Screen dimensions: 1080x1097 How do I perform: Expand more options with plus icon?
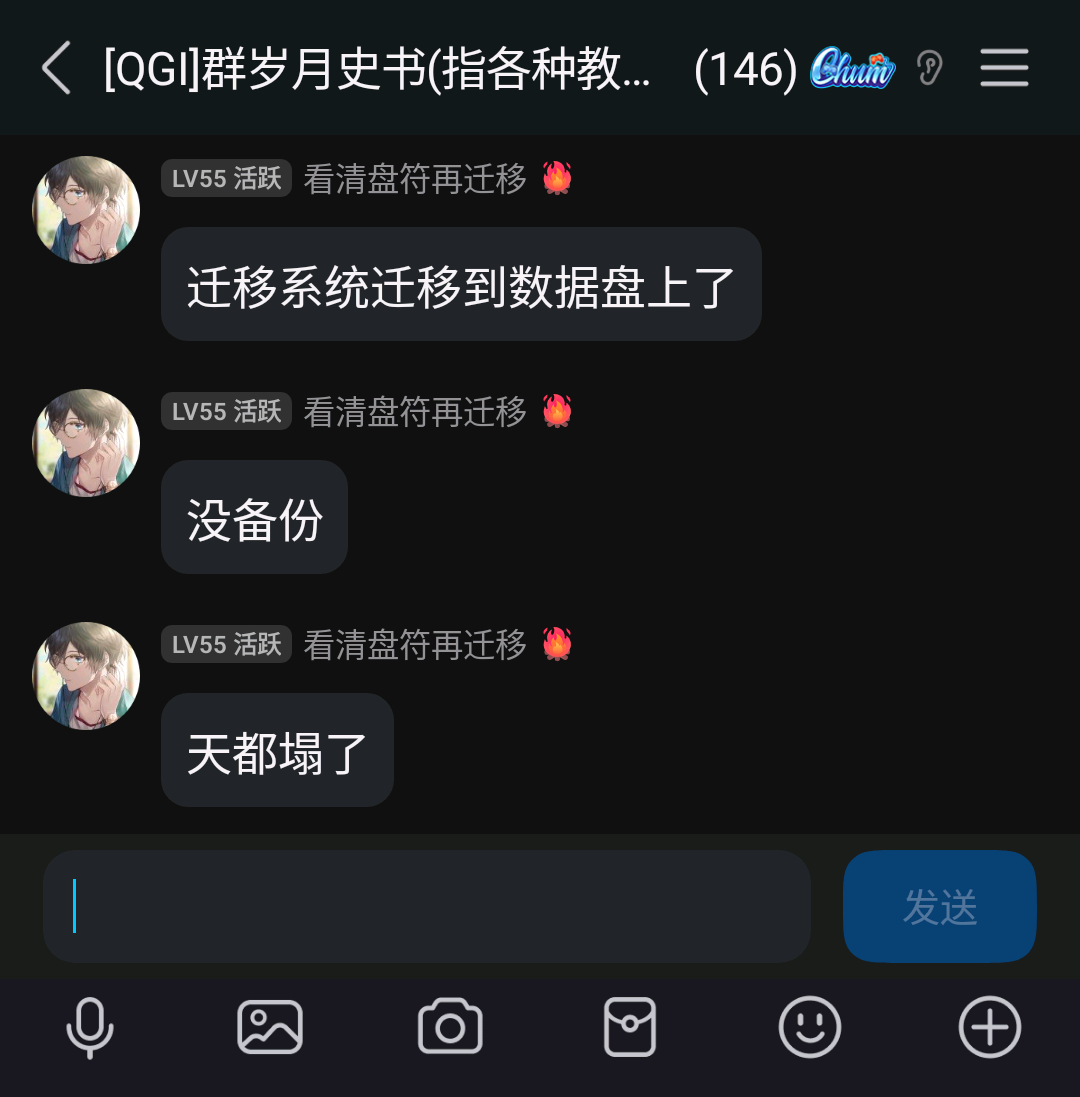(x=990, y=1027)
